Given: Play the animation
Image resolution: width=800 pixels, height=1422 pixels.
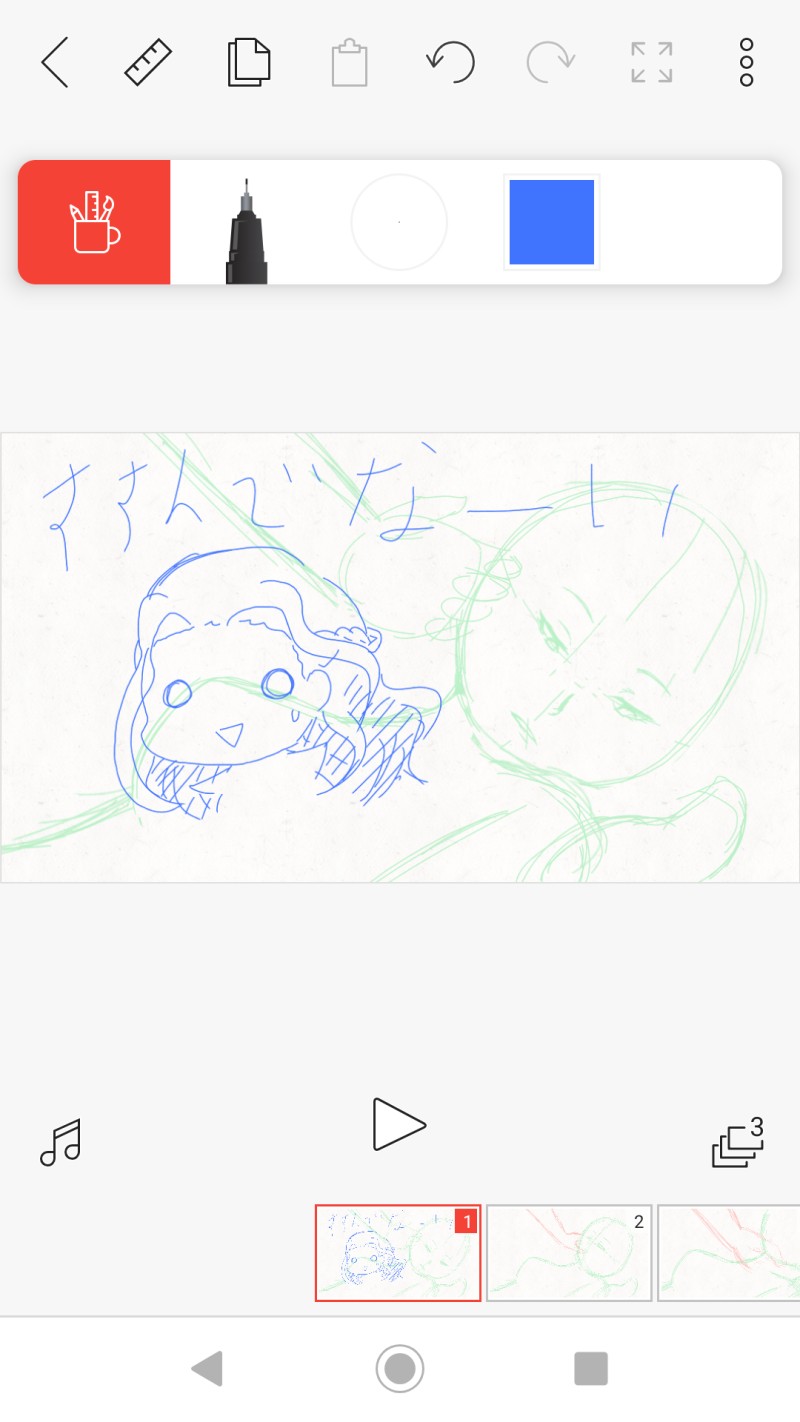Looking at the screenshot, I should 399,1124.
